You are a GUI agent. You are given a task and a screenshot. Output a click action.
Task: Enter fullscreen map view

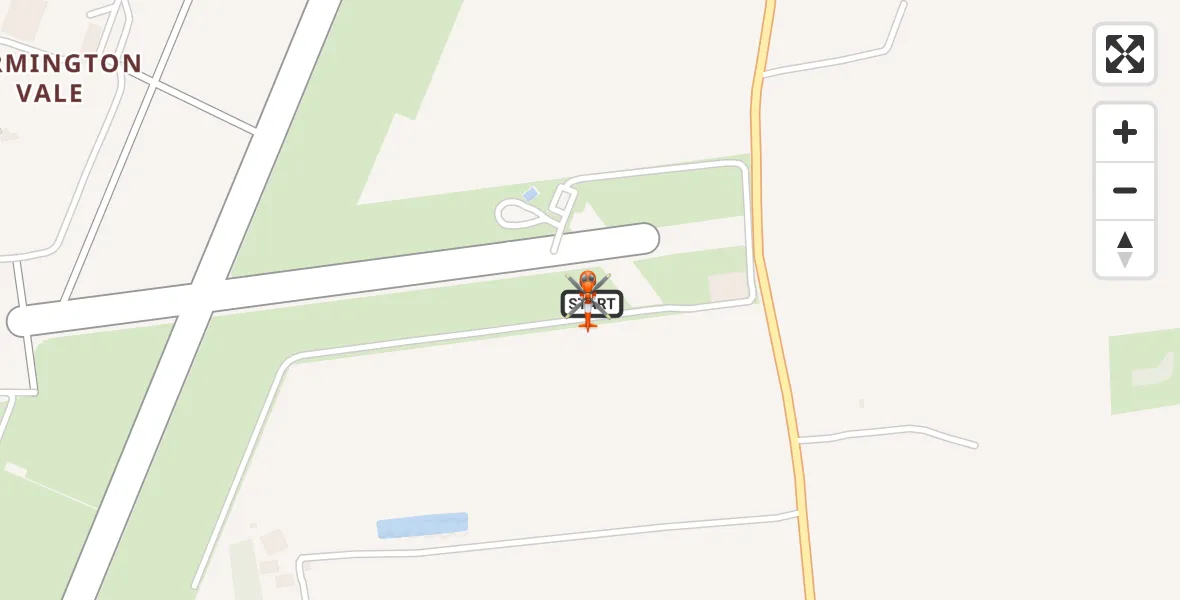pyautogui.click(x=1124, y=54)
